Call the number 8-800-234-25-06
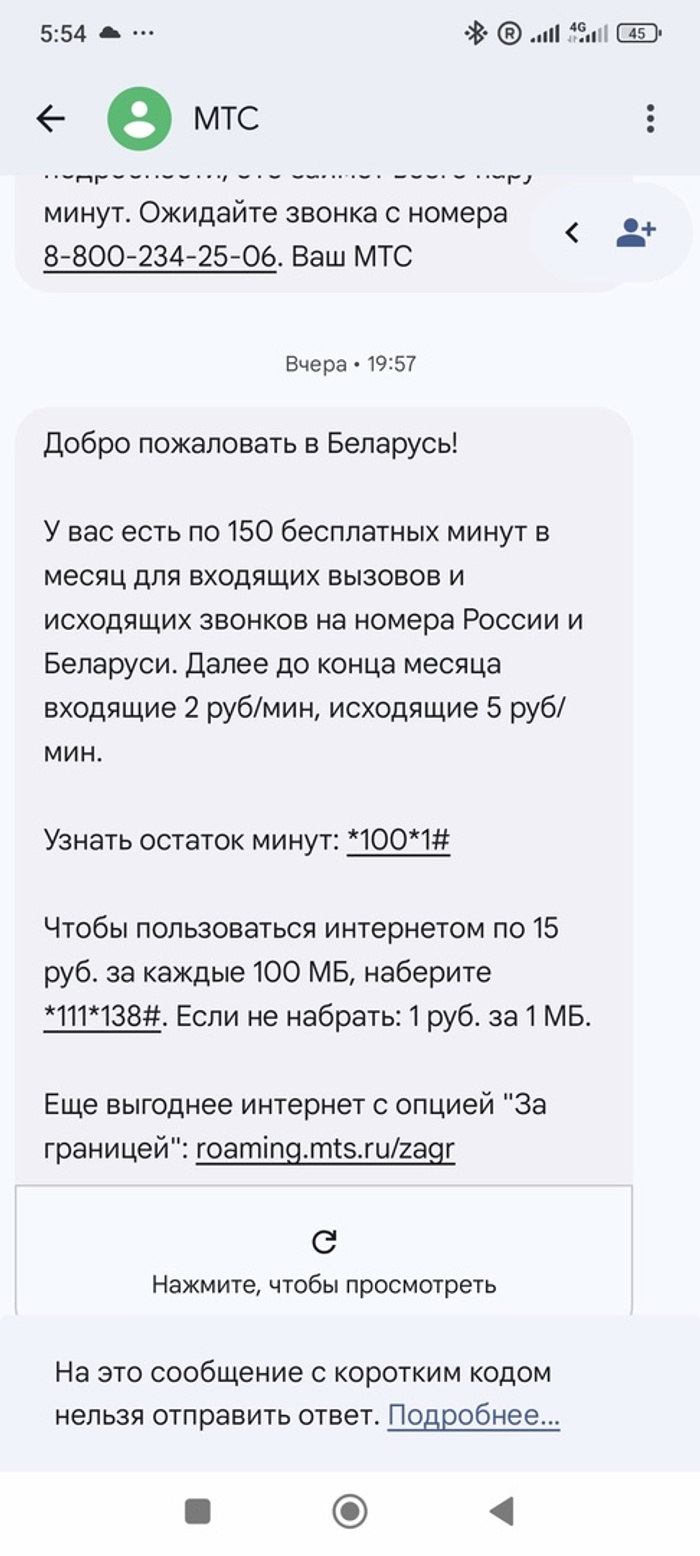 (x=159, y=257)
